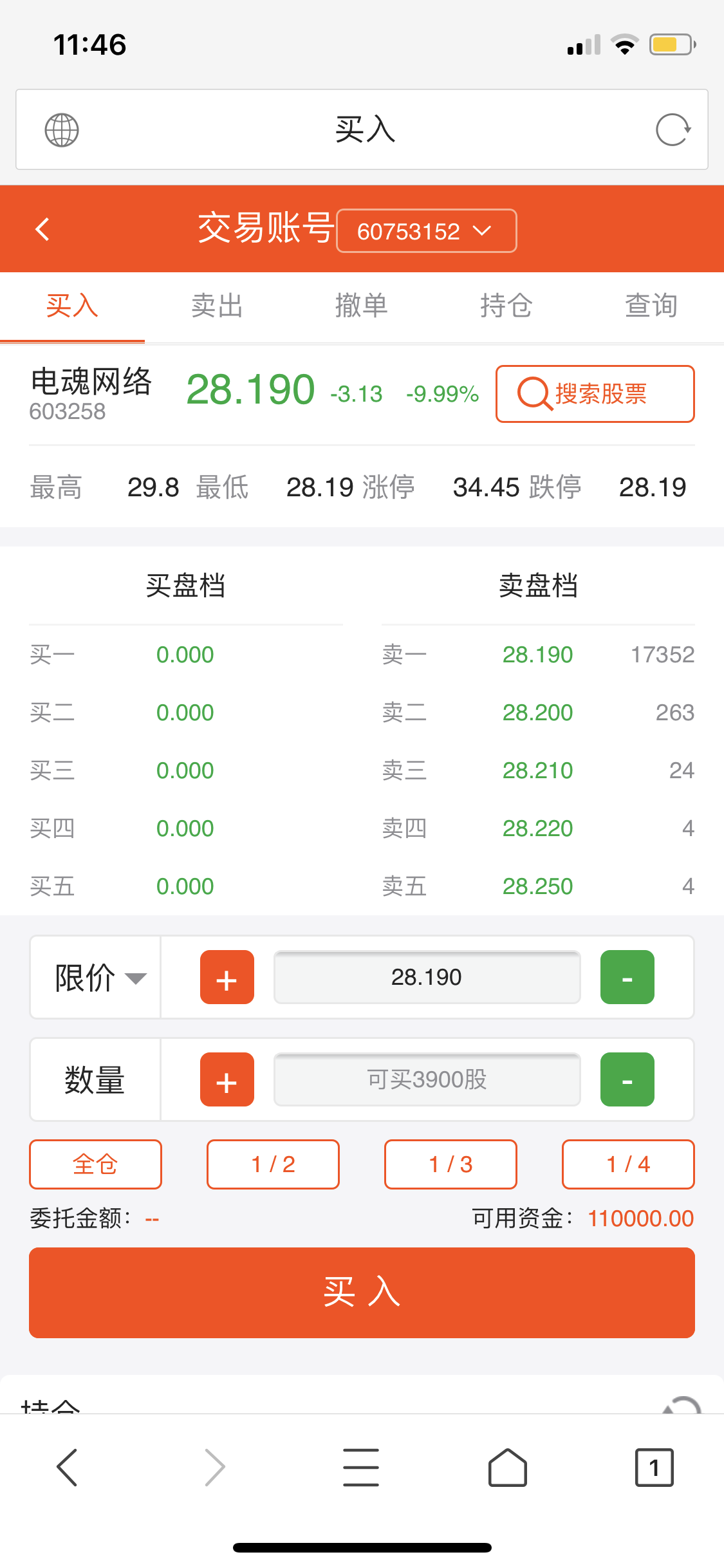This screenshot has height=1568, width=724.
Task: Switch to the 卖出 tab
Action: pos(217,306)
